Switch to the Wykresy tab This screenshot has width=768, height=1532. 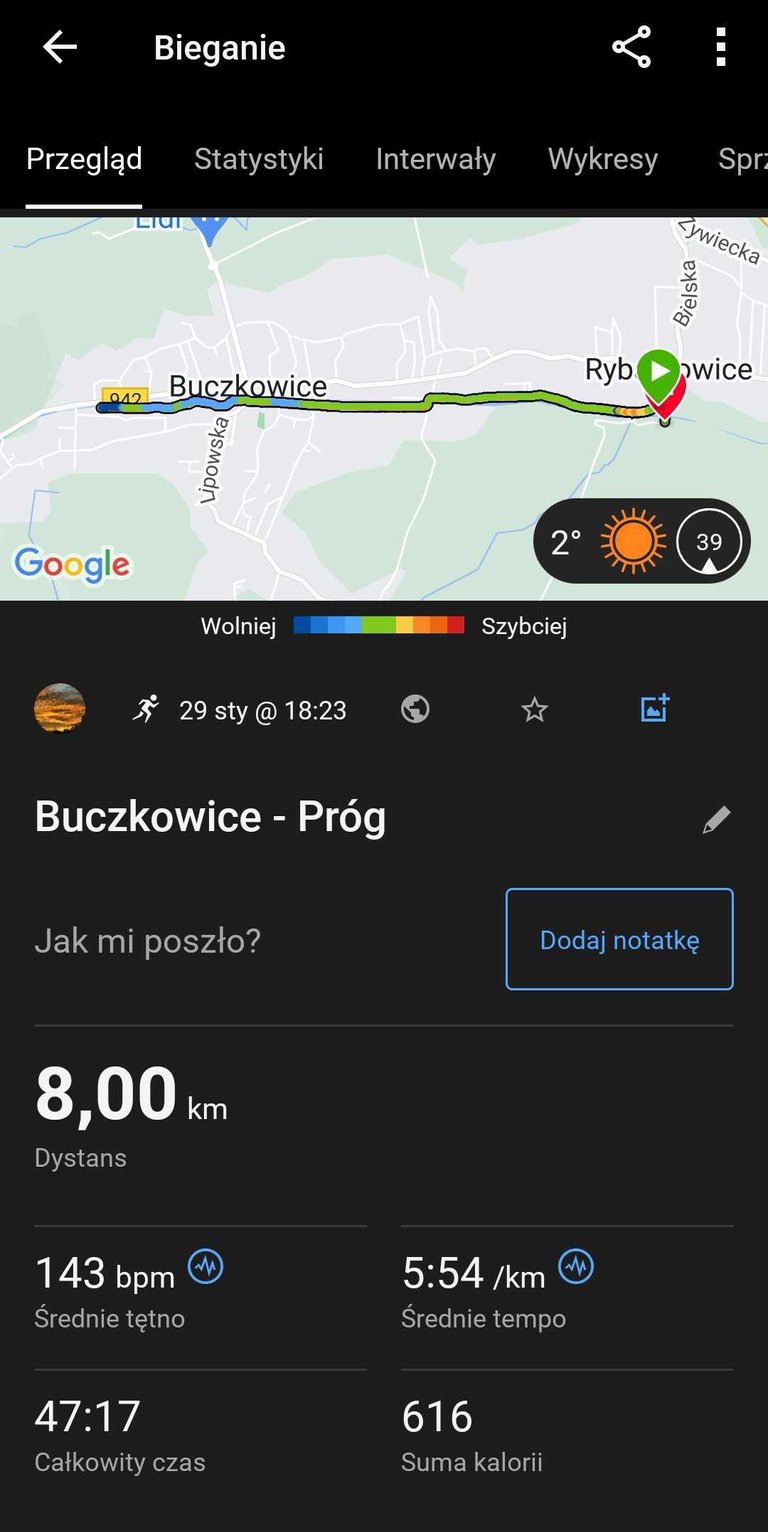603,159
